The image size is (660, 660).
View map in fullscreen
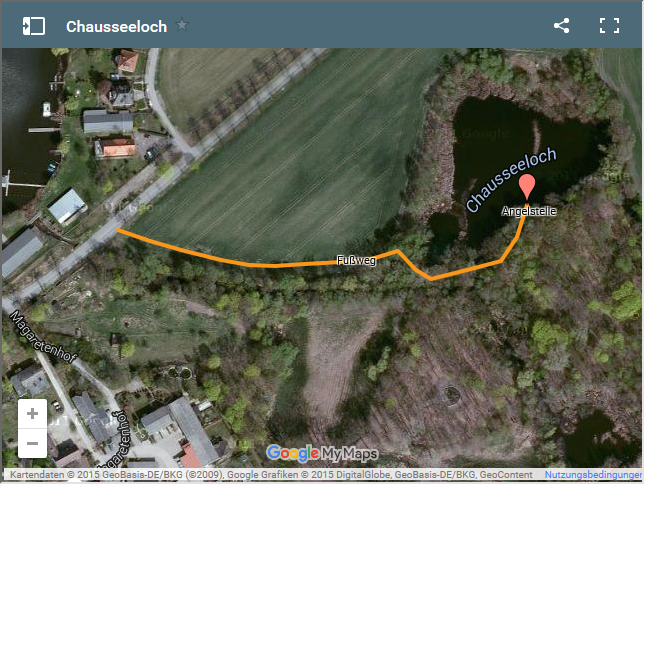point(609,26)
